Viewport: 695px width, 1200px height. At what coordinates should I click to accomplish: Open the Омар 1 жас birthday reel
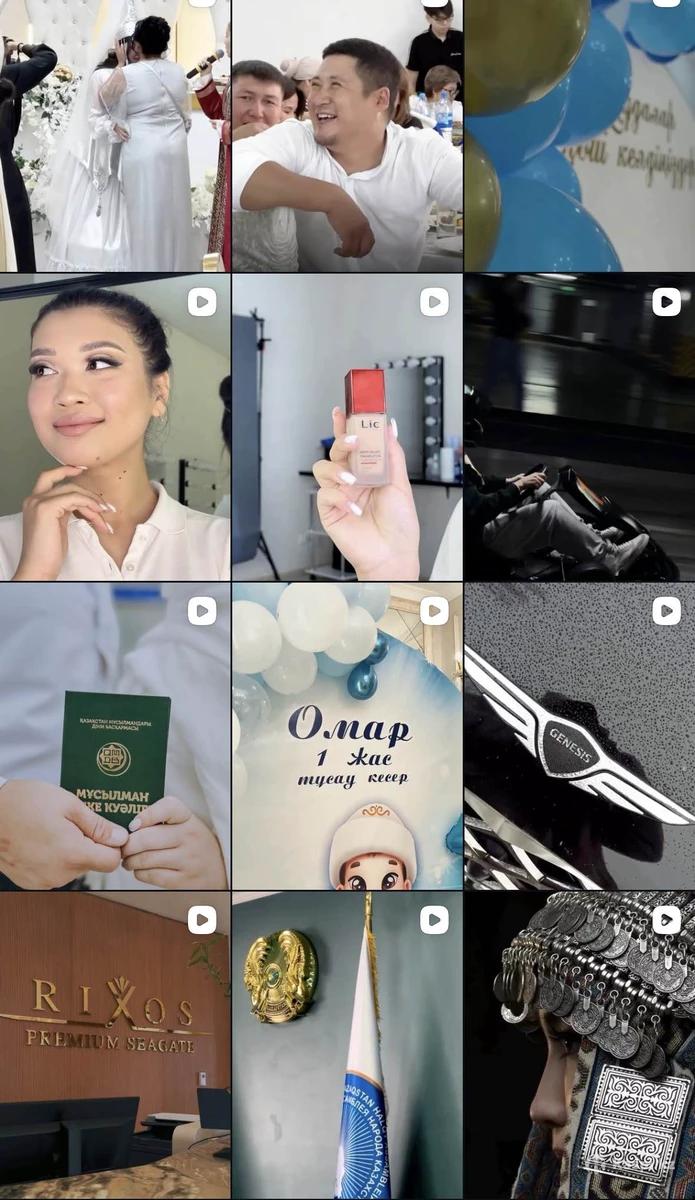pos(347,737)
